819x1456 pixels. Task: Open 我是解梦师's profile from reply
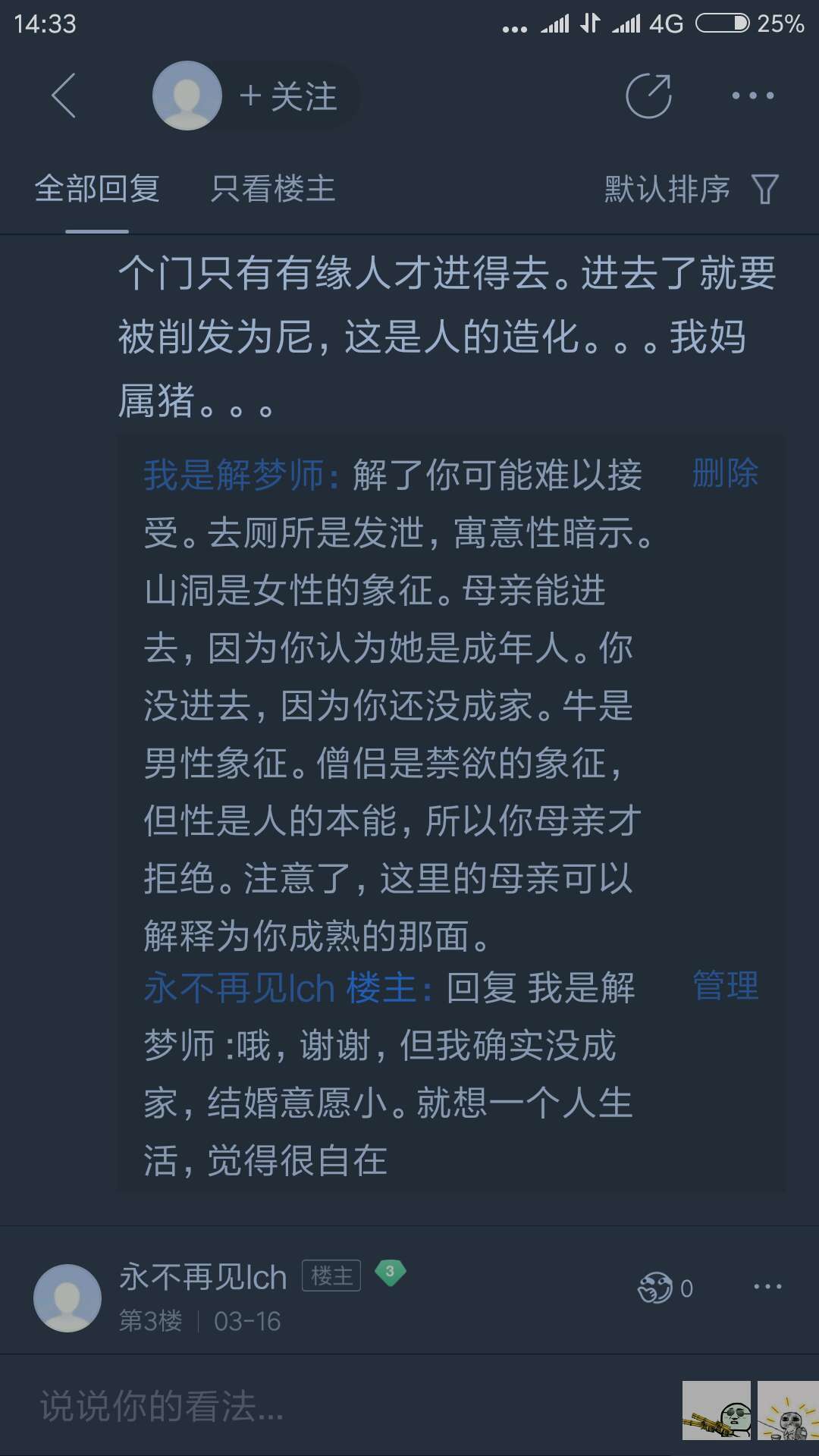[234, 476]
